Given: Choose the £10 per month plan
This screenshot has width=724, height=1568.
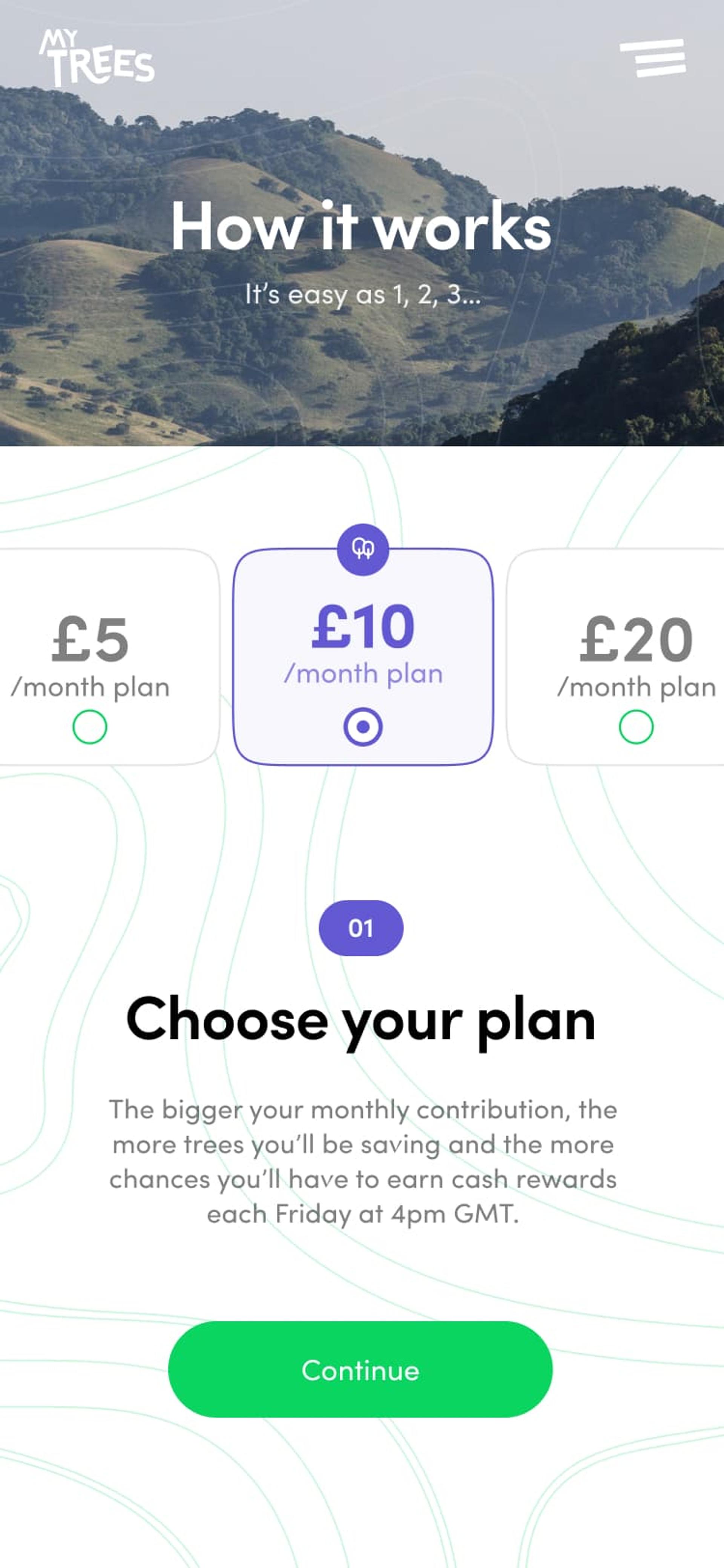Looking at the screenshot, I should click(x=363, y=726).
